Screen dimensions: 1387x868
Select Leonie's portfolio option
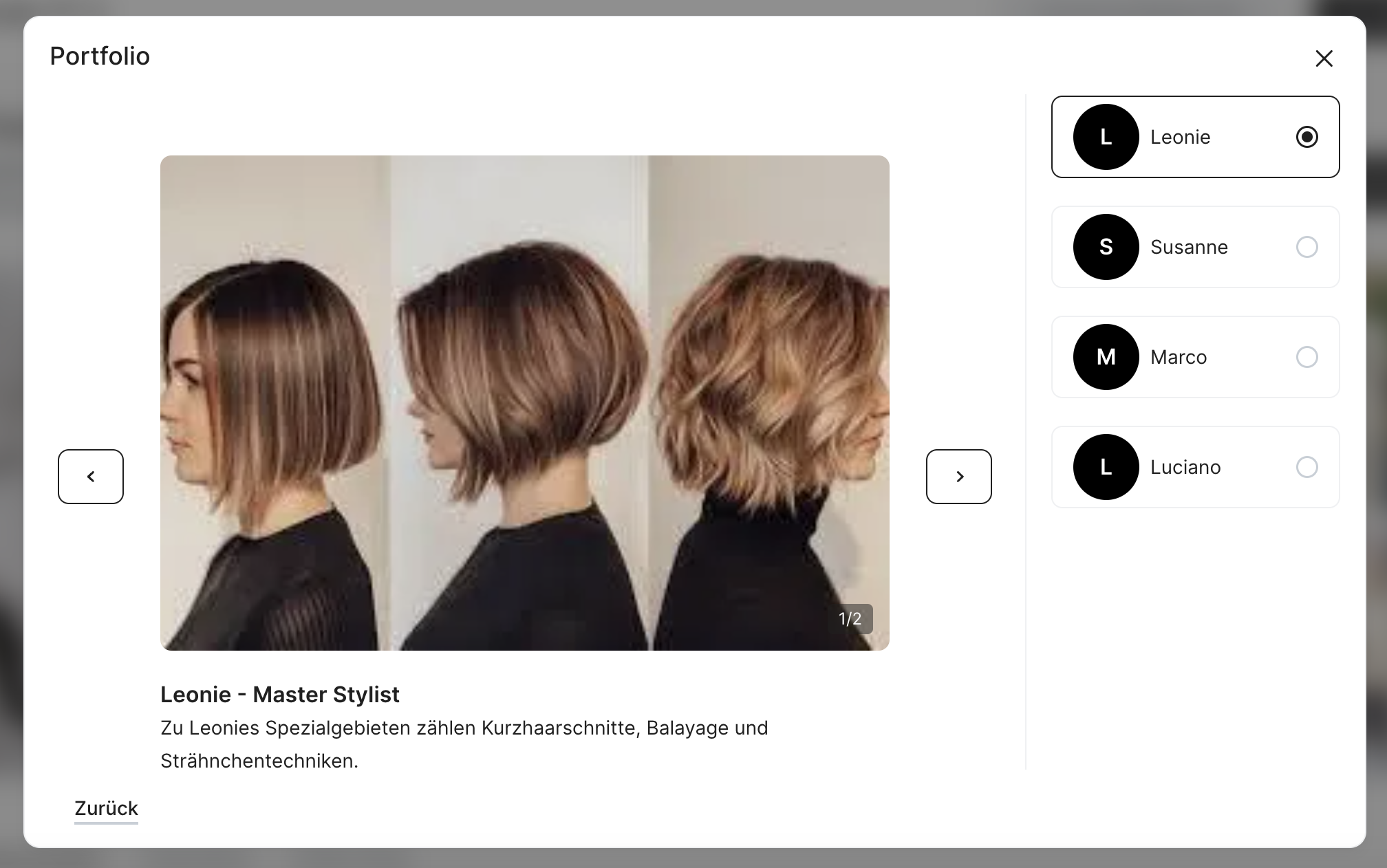(x=1195, y=137)
